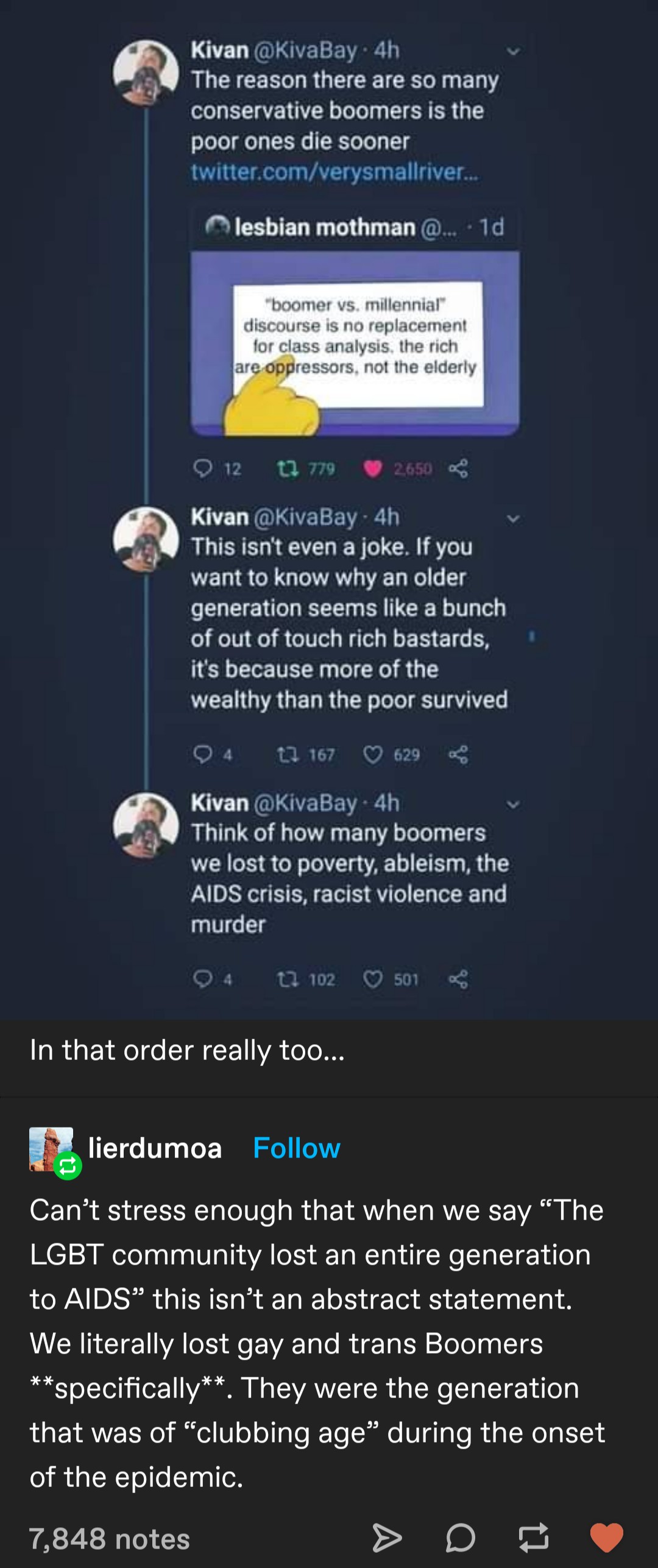This screenshot has height=1568, width=658.
Task: View the 7,848 notes
Action: pyautogui.click(x=110, y=1539)
